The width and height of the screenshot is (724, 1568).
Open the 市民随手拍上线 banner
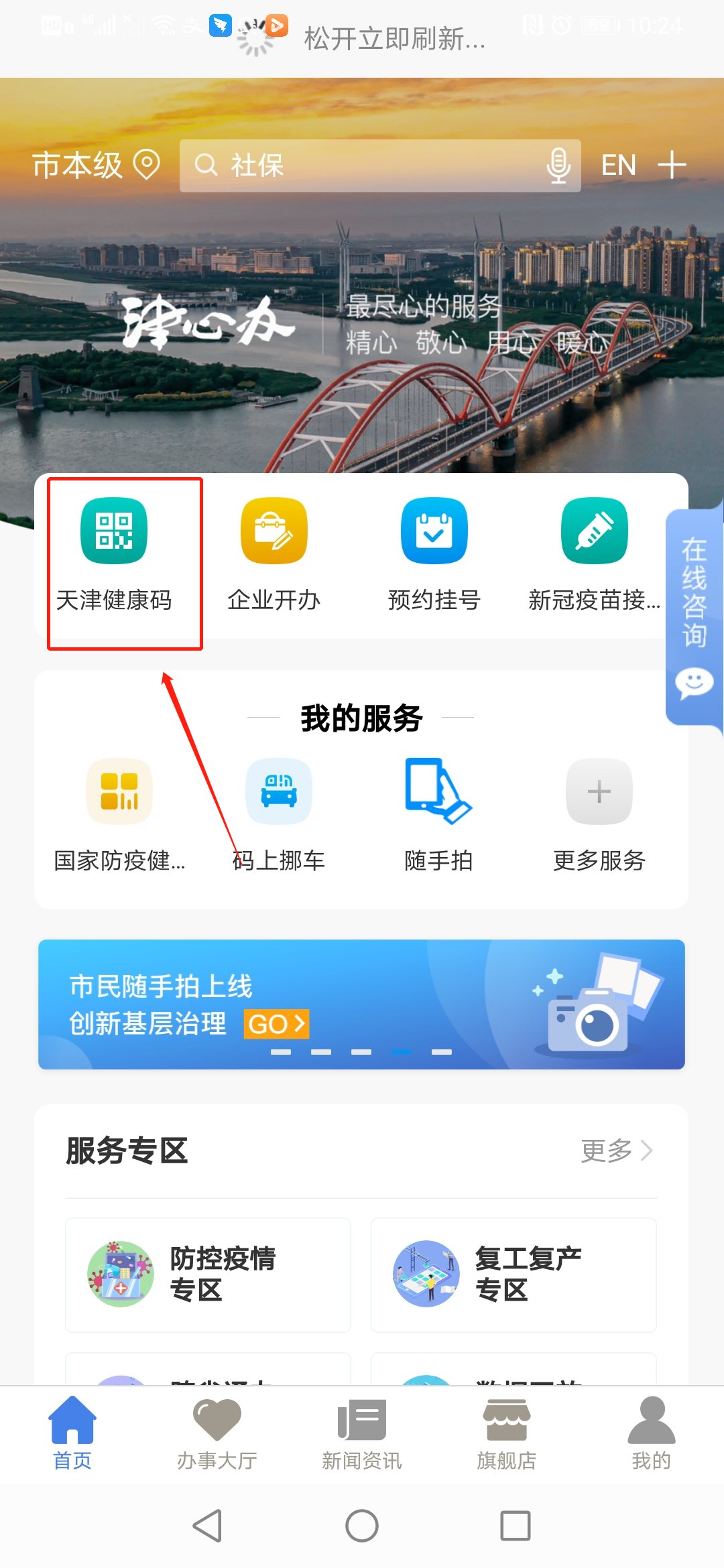361,1004
